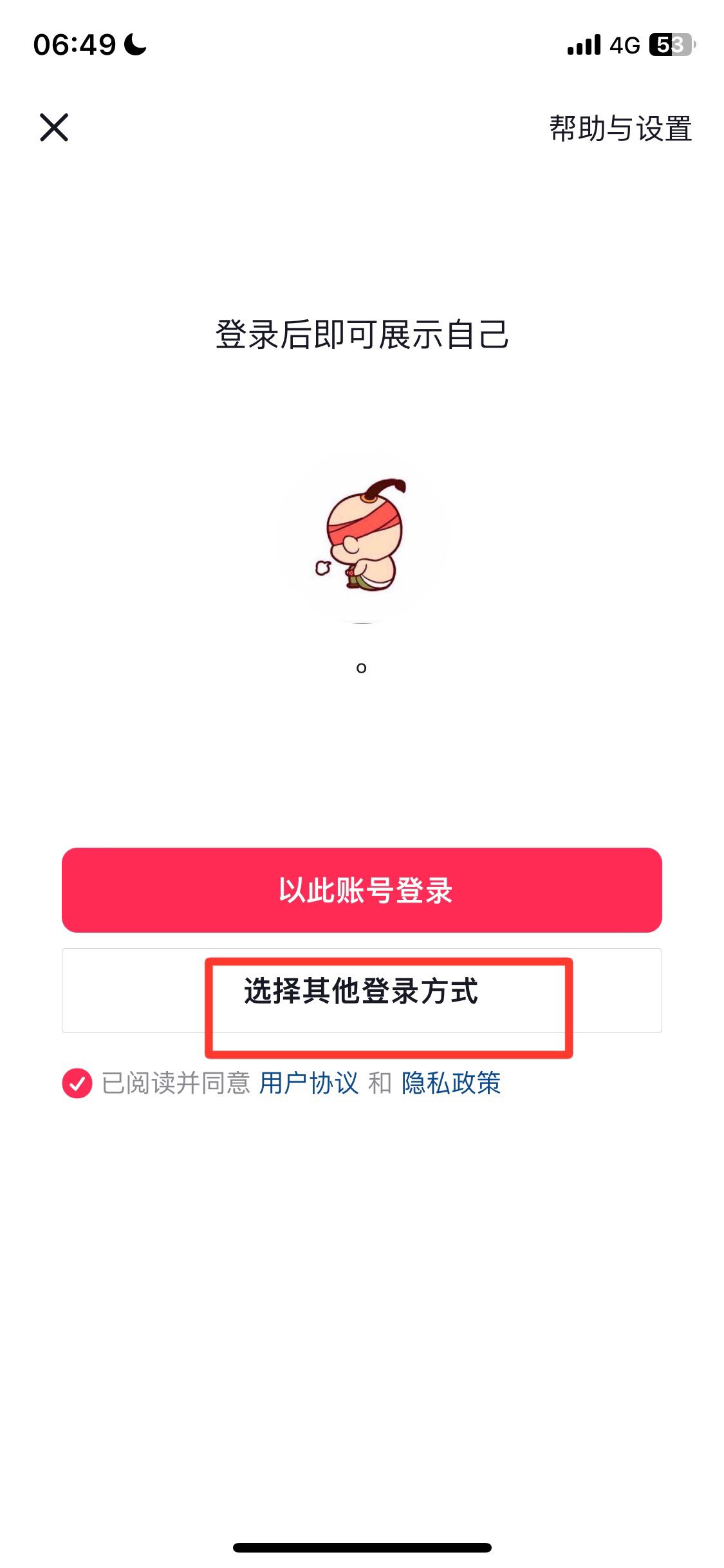Tap the username text below the avatar
Screen dimensions: 724x1568
362,668
